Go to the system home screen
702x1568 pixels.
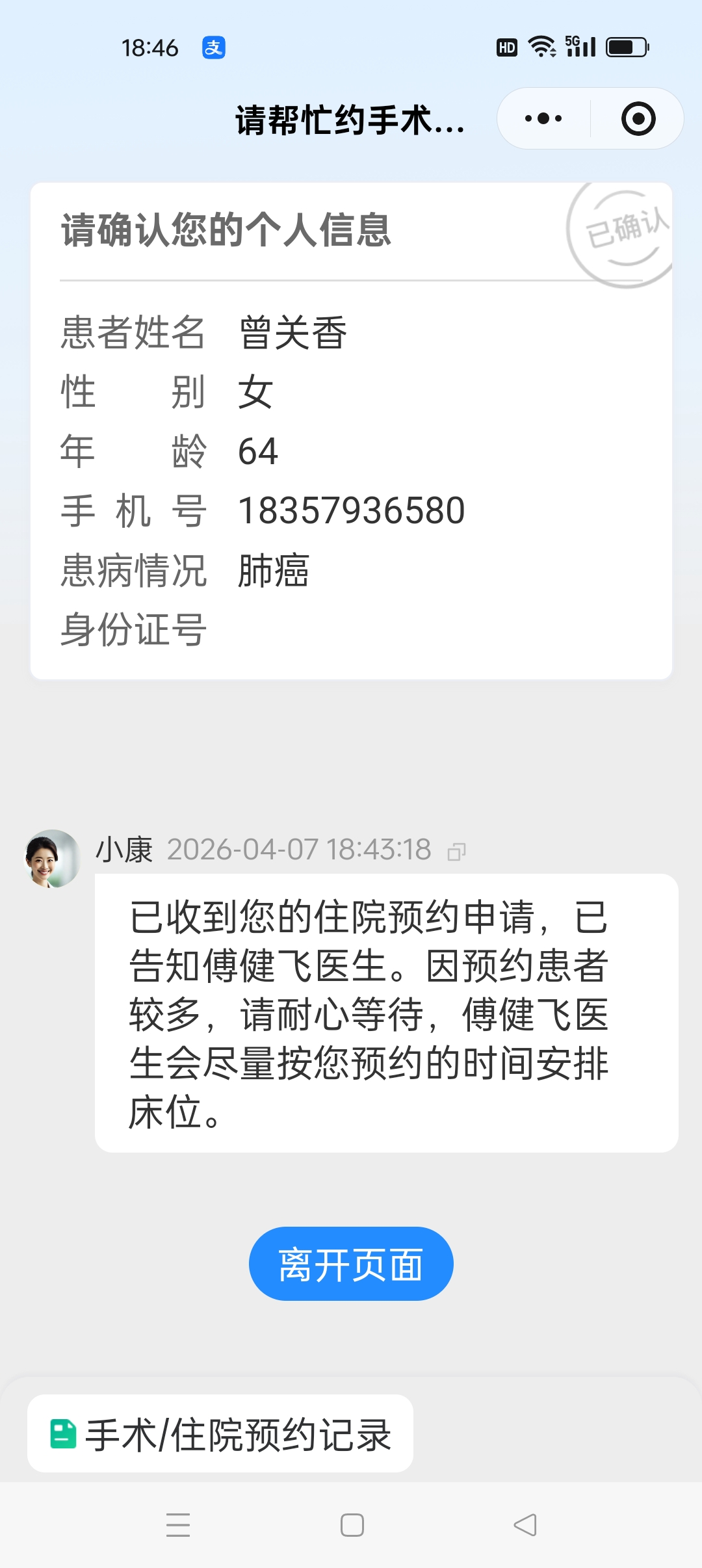click(x=352, y=1525)
